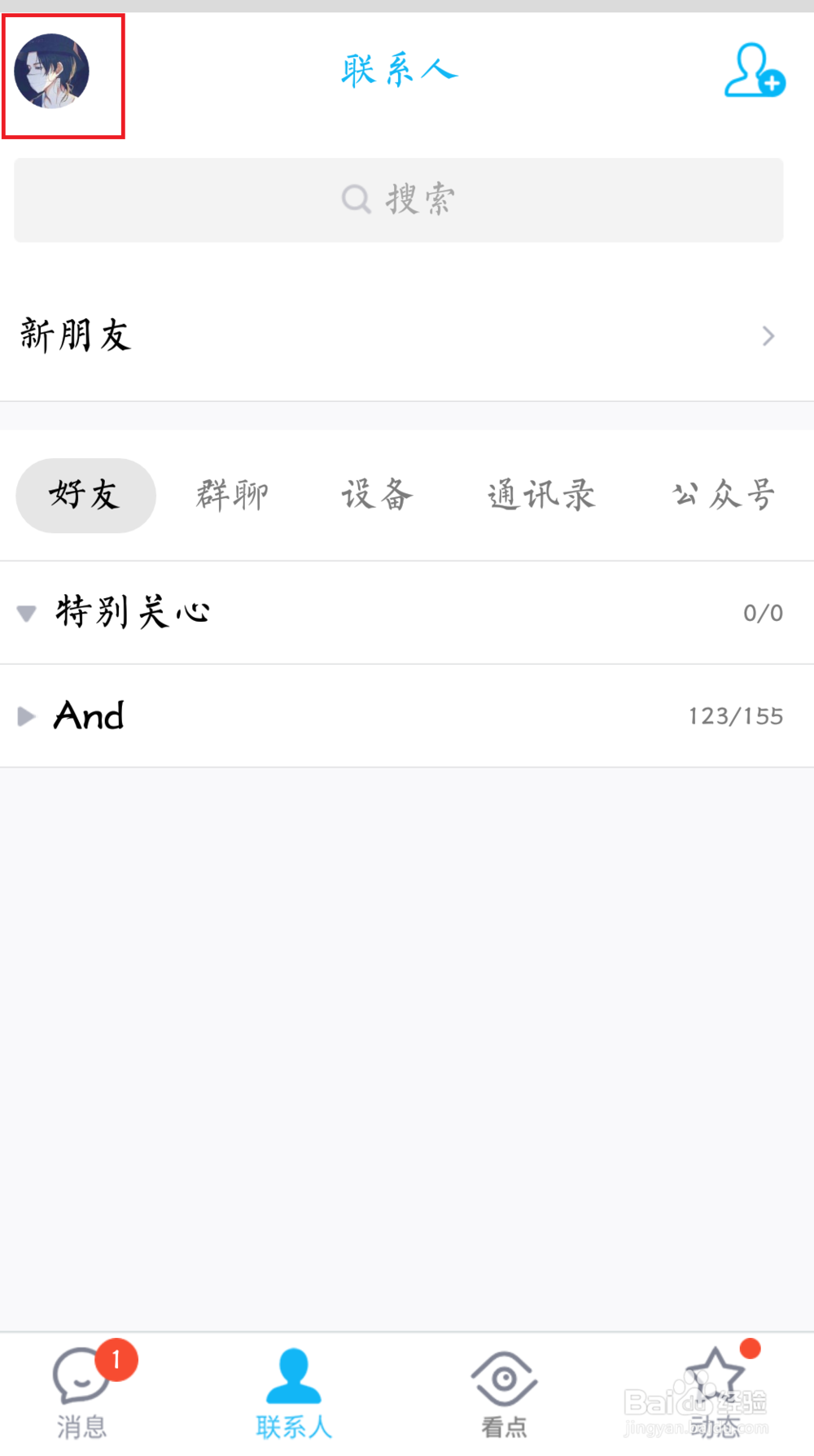Switch to the 公众号 tab
Image resolution: width=814 pixels, height=1456 pixels.
(x=723, y=495)
